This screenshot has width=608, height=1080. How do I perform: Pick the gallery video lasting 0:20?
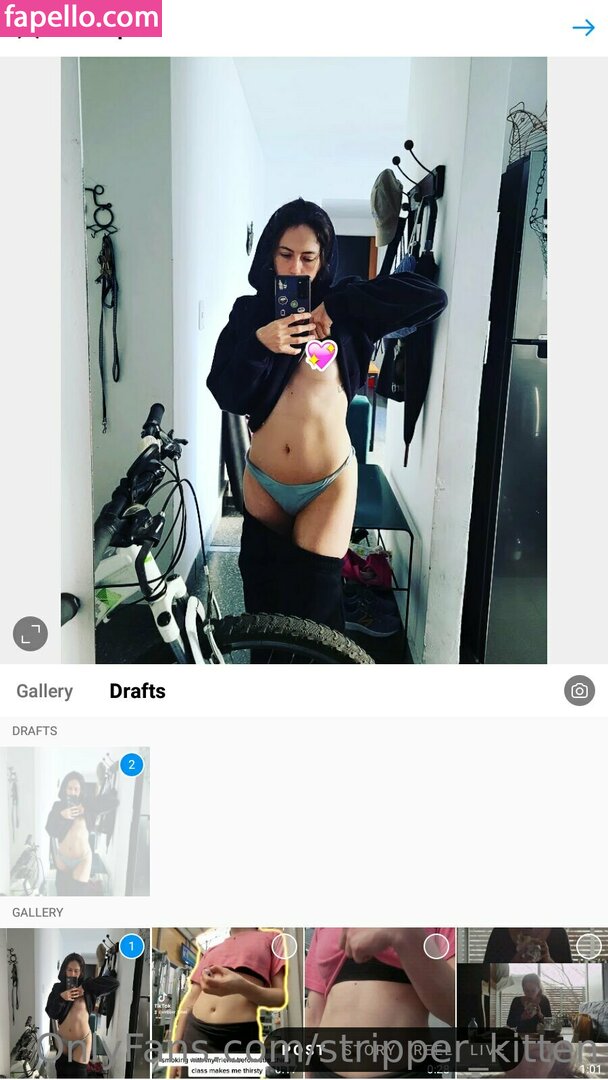[380, 1002]
